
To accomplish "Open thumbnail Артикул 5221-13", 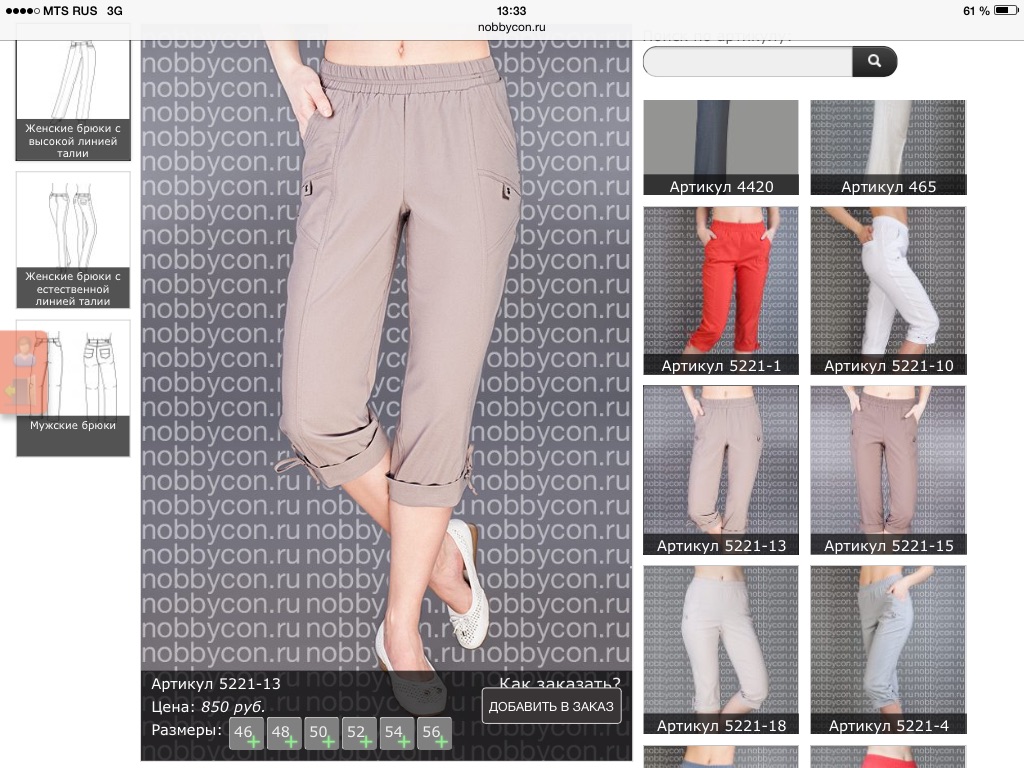I will pyautogui.click(x=721, y=470).
